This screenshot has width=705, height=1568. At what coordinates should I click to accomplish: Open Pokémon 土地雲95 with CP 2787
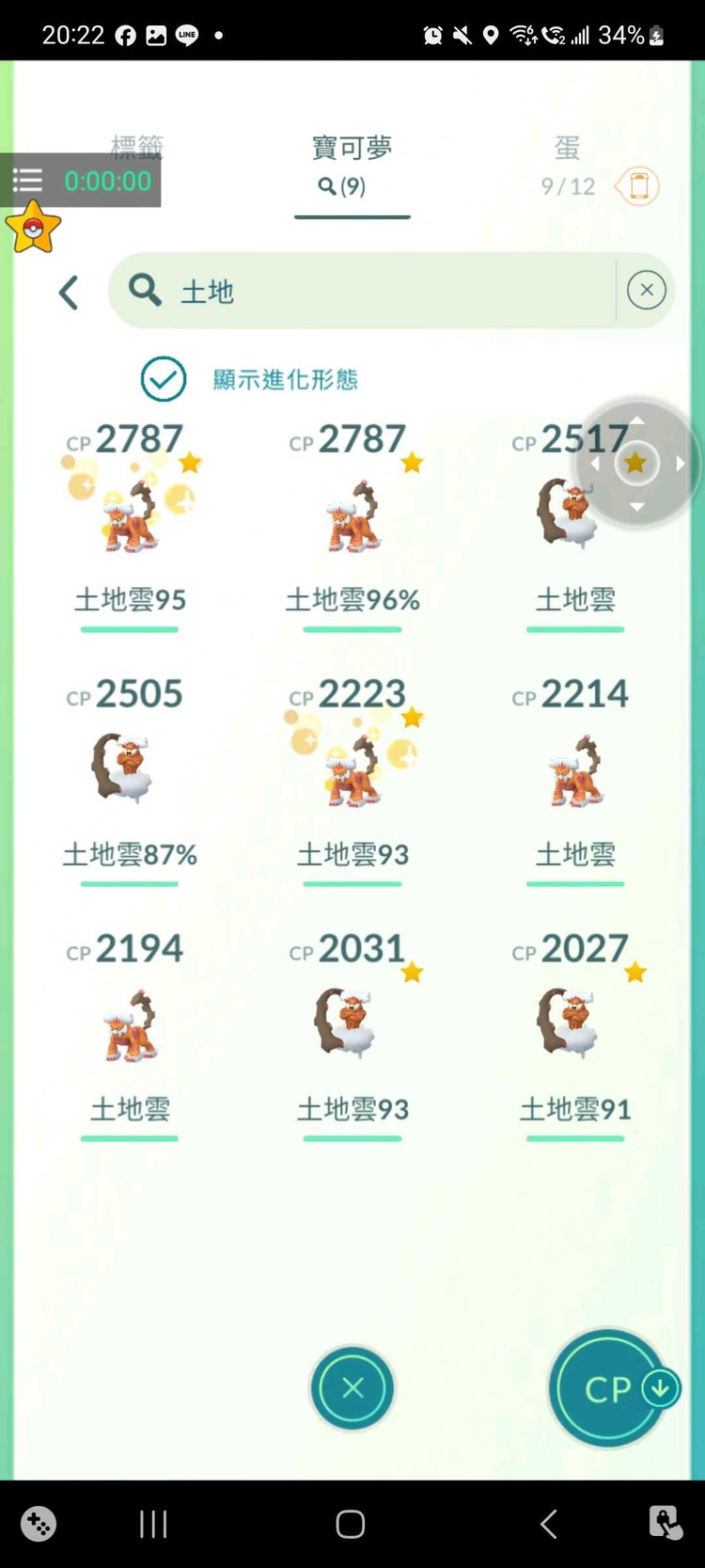coord(130,517)
